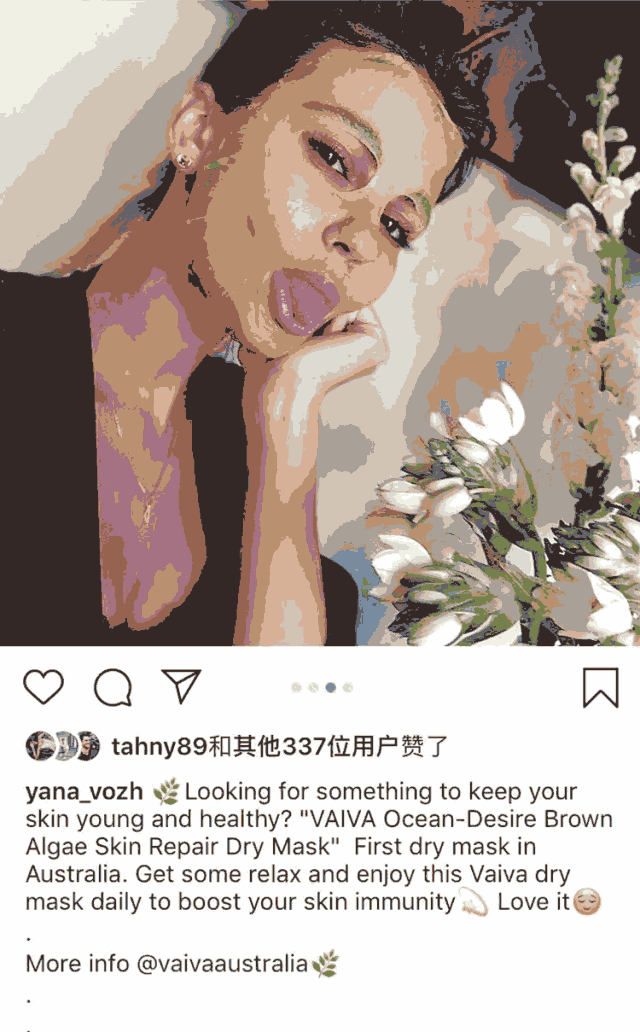Share the post via the paper plane icon

click(182, 686)
